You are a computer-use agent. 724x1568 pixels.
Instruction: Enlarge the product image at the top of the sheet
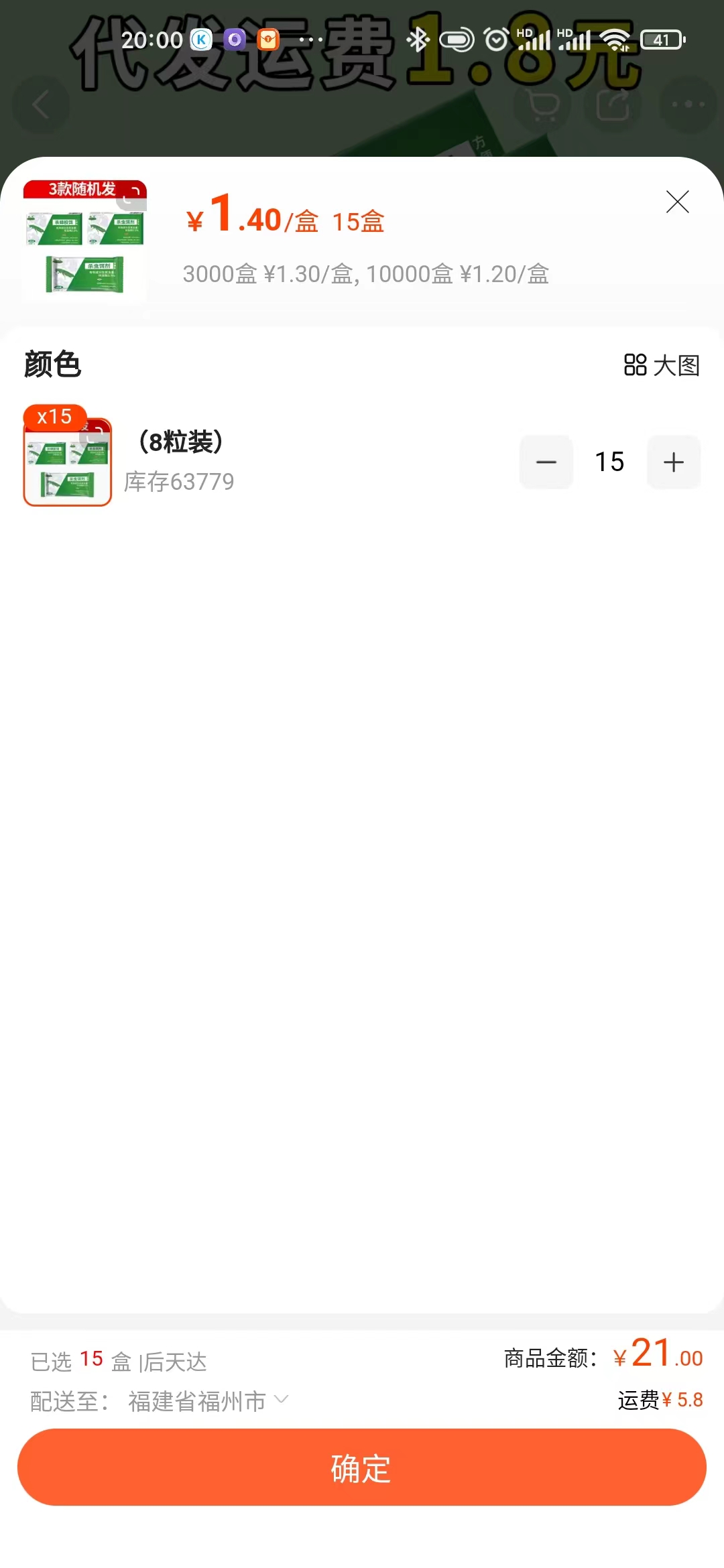click(85, 241)
